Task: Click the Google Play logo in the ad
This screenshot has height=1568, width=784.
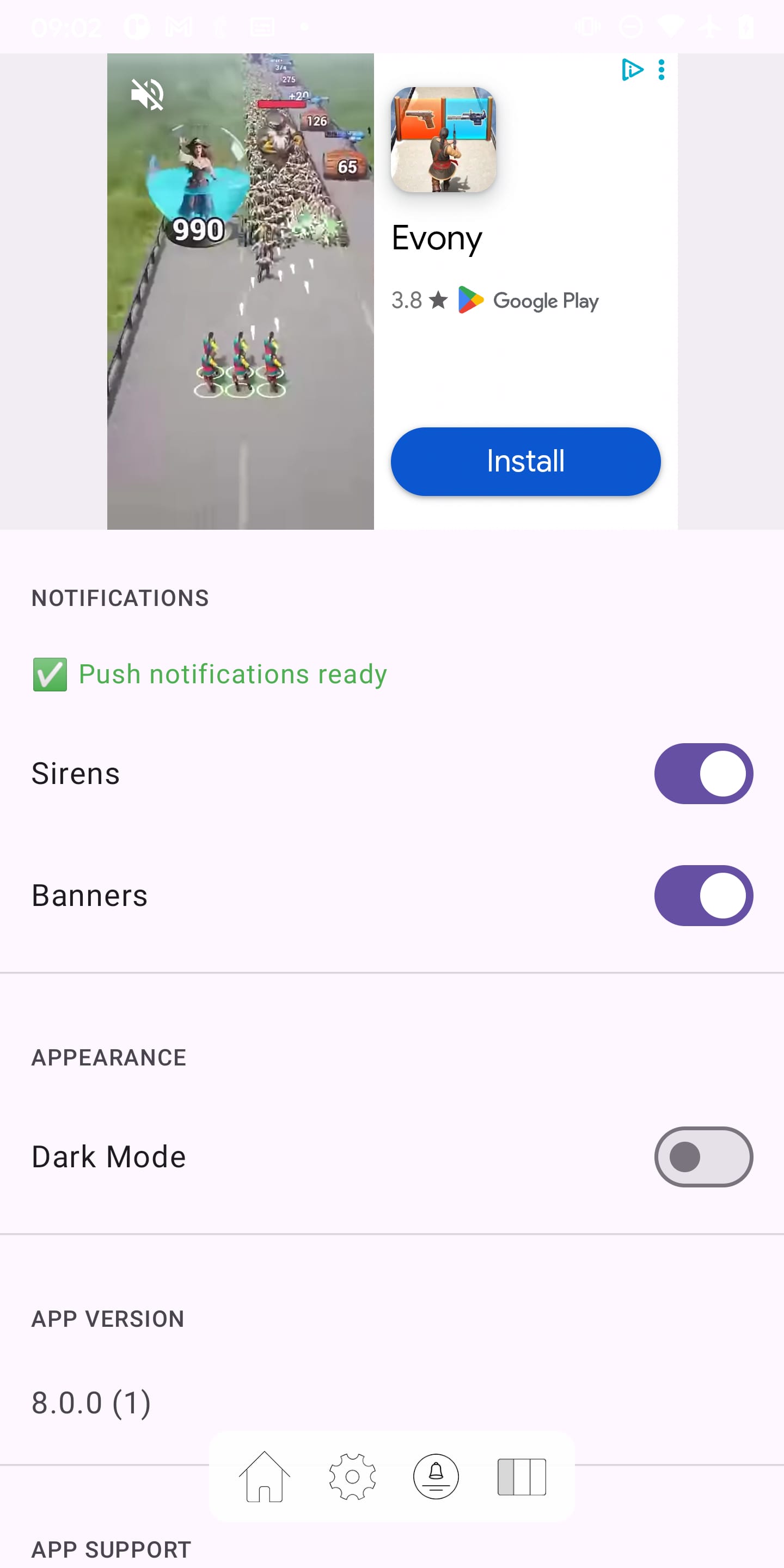Action: (x=469, y=299)
